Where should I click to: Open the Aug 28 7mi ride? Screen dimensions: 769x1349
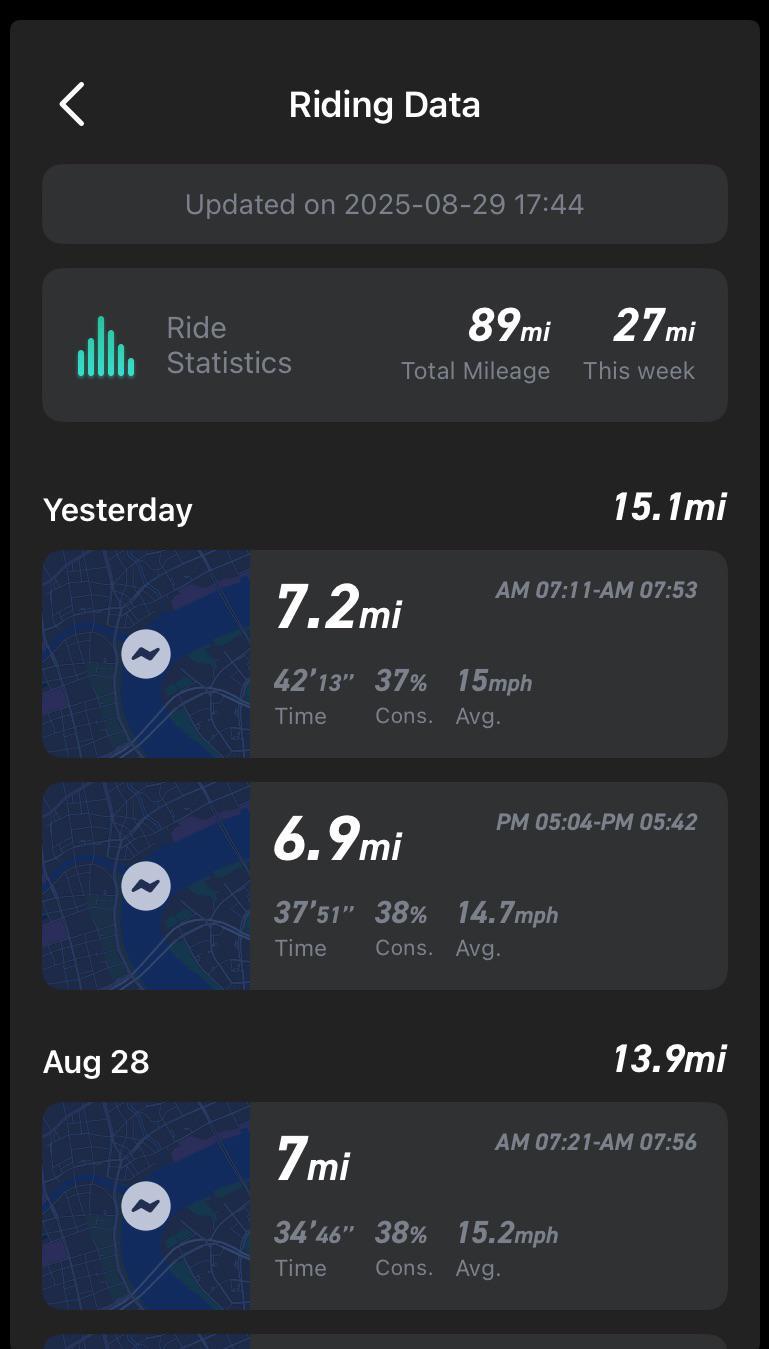coord(385,1206)
